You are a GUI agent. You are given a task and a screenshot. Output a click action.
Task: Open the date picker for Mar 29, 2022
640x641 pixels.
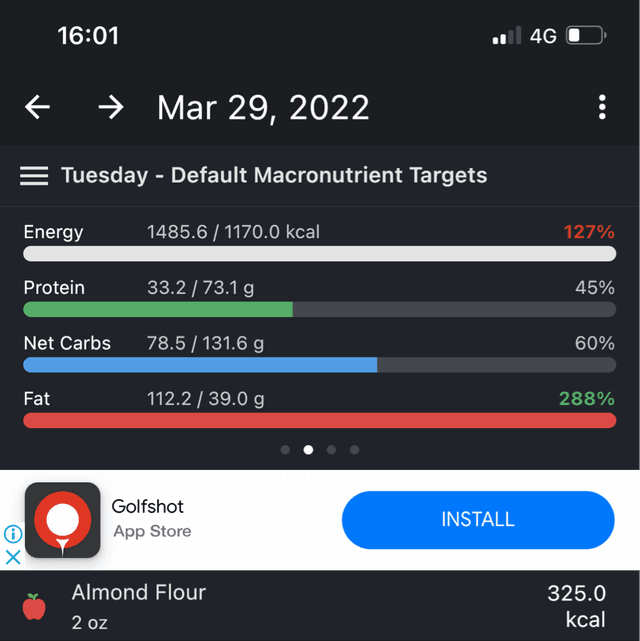(x=263, y=107)
